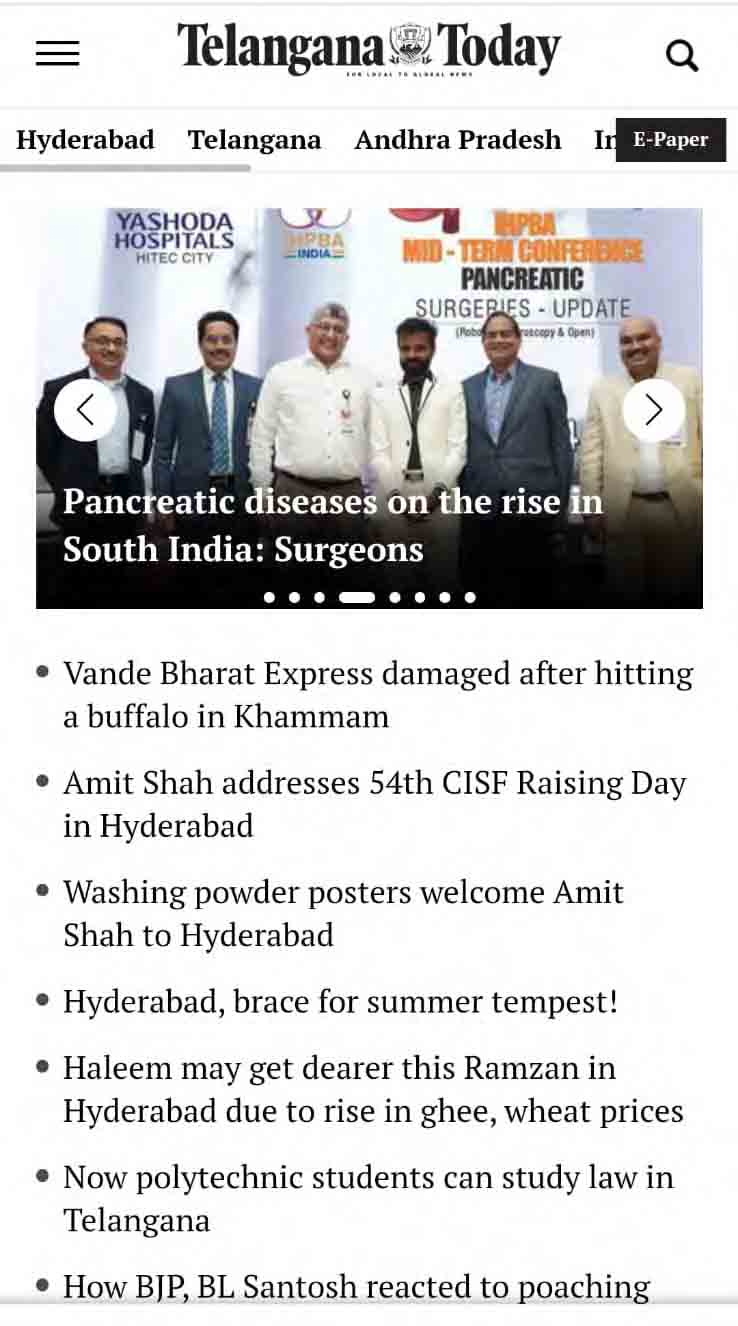Read Amit Shah CISF Raising Day article

coord(374,804)
